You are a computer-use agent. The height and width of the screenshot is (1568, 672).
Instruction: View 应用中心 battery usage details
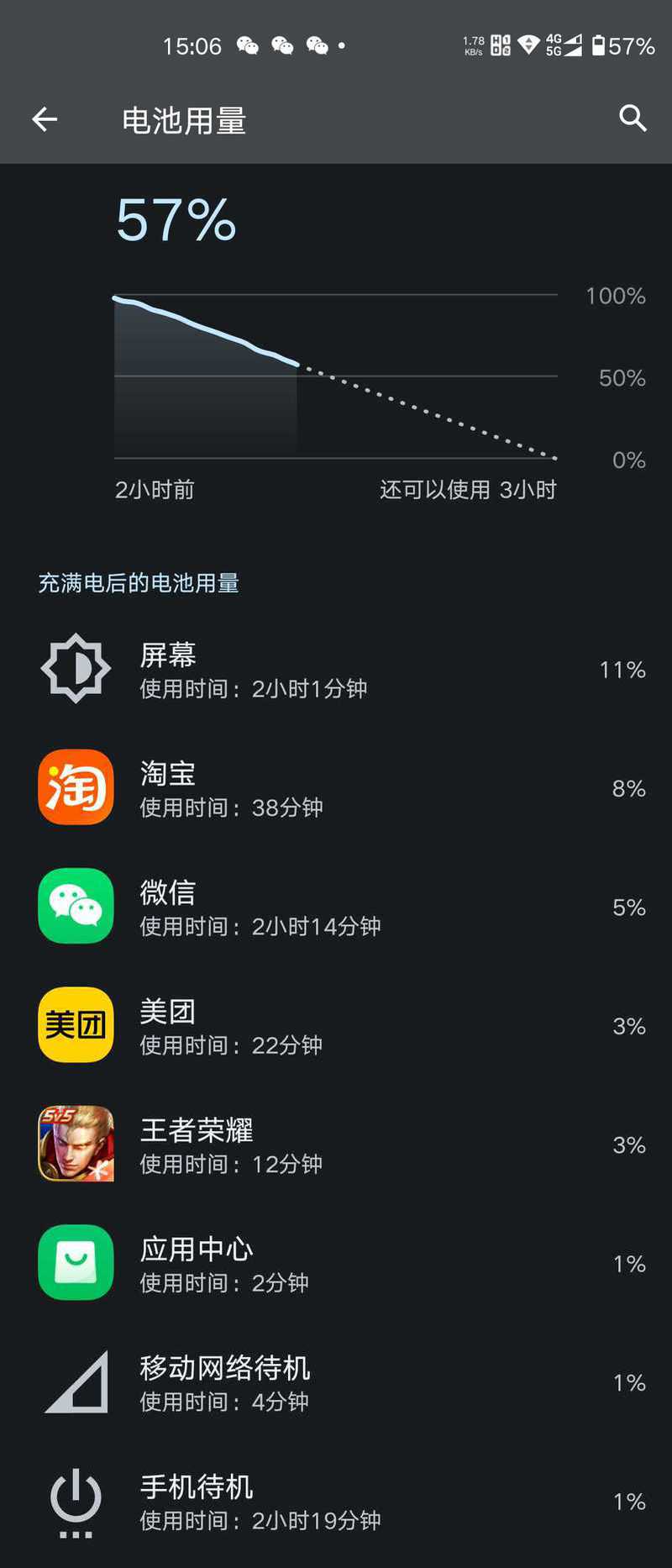click(336, 1264)
